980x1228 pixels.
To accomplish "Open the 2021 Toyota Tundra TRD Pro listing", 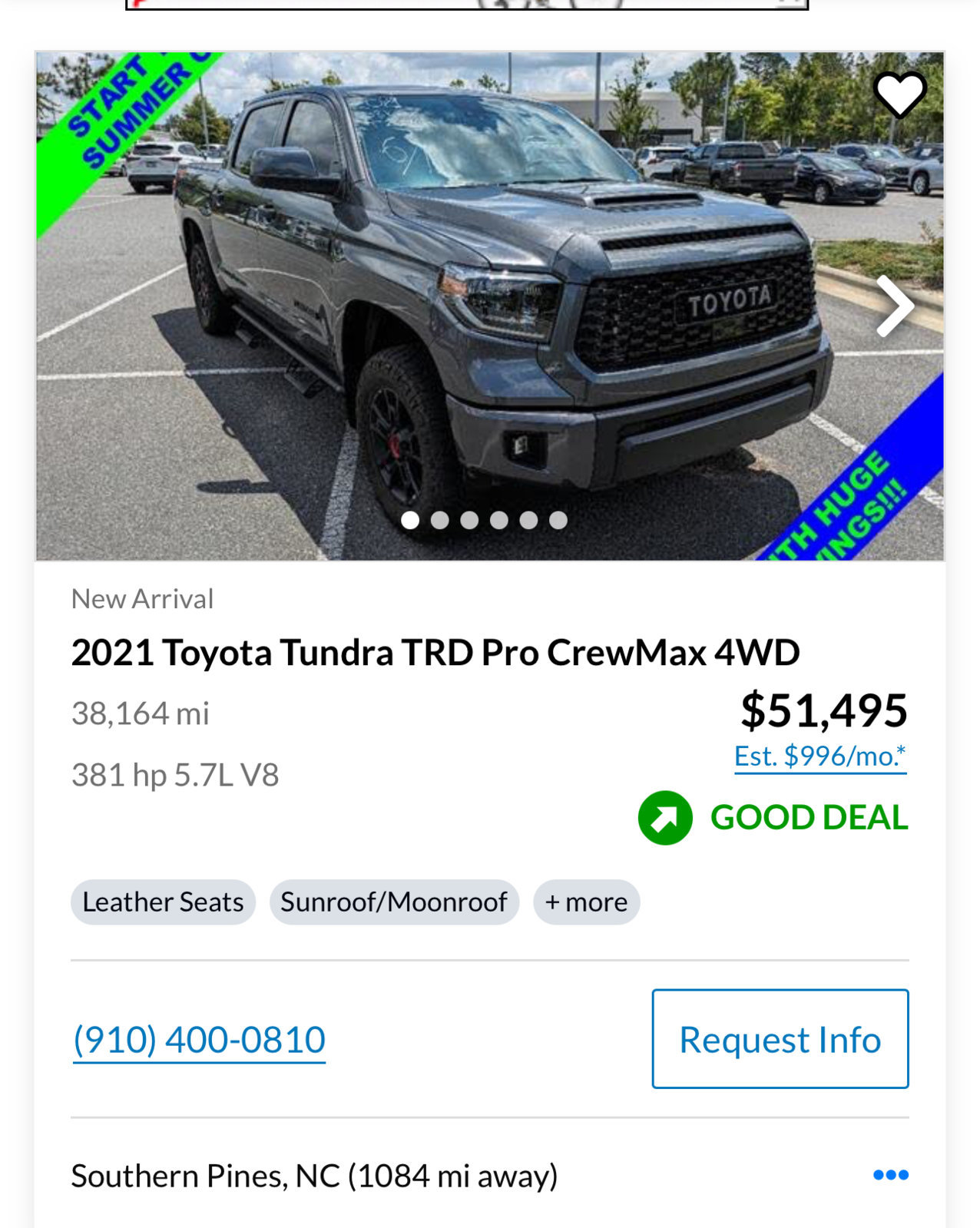I will coord(435,653).
